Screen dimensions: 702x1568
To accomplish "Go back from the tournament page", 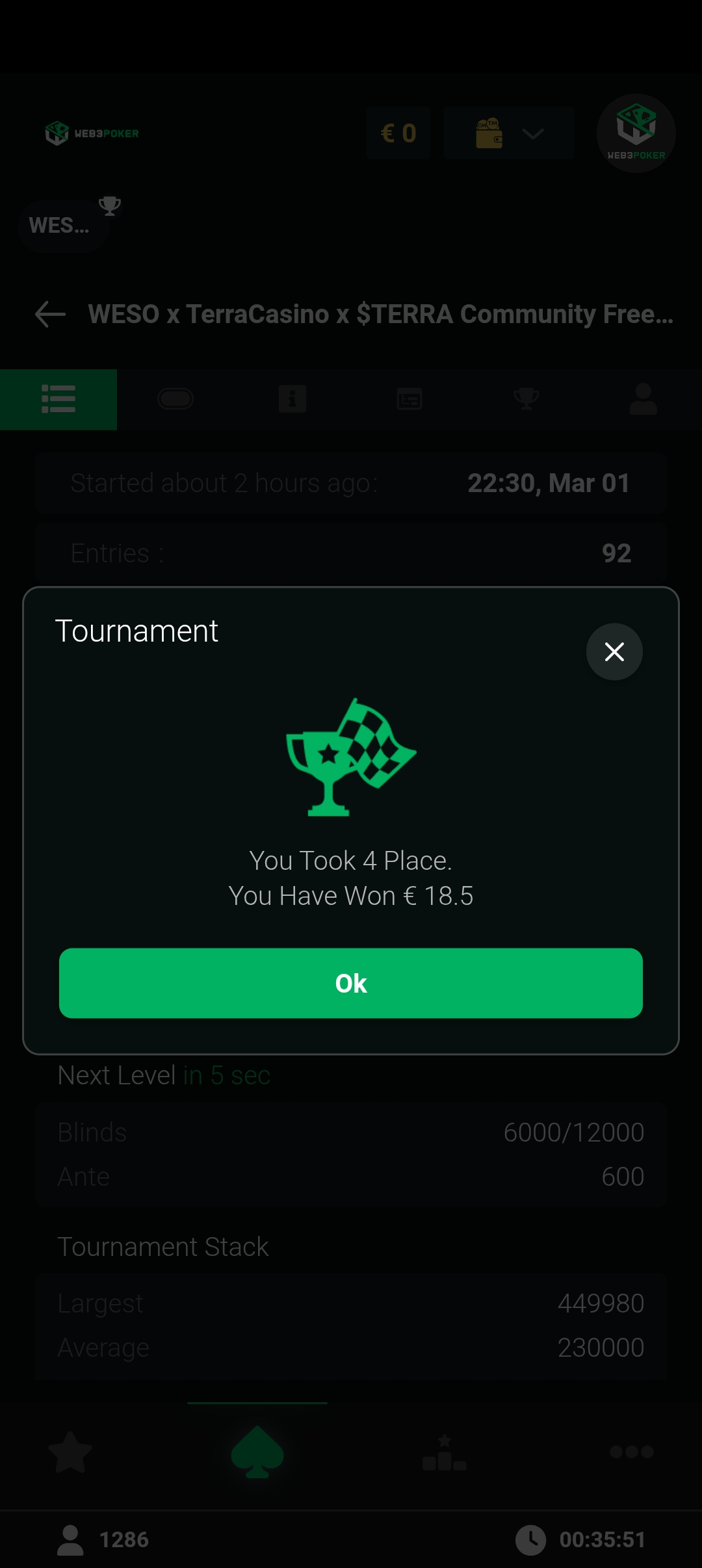I will tap(51, 314).
